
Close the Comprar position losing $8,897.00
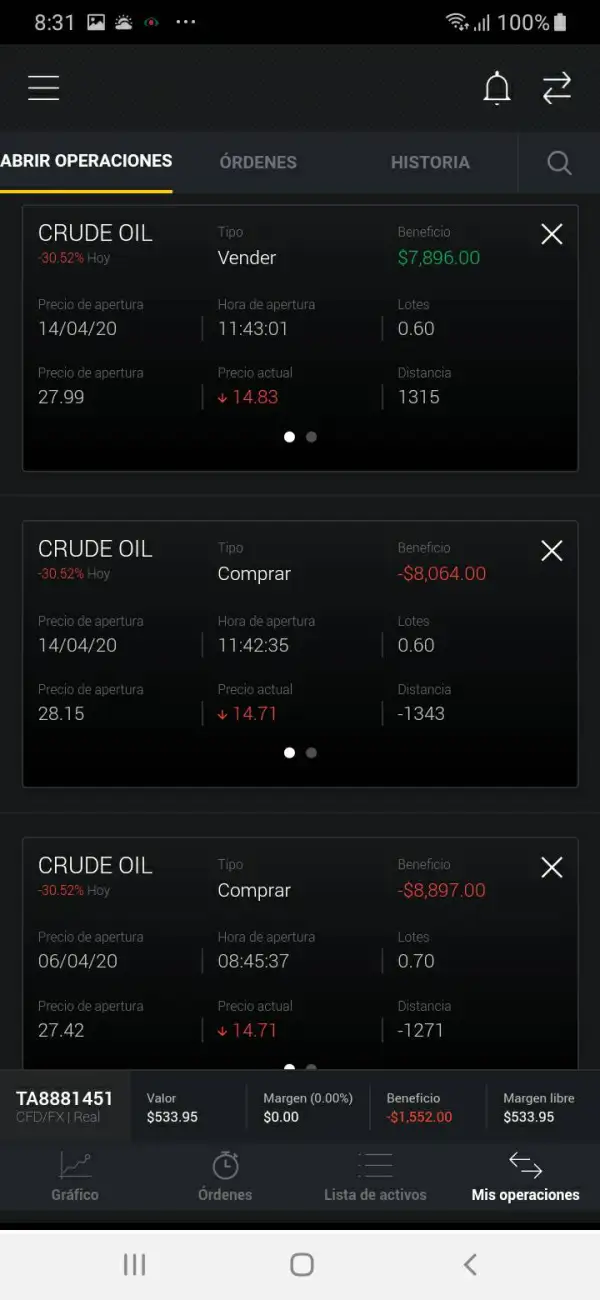551,867
